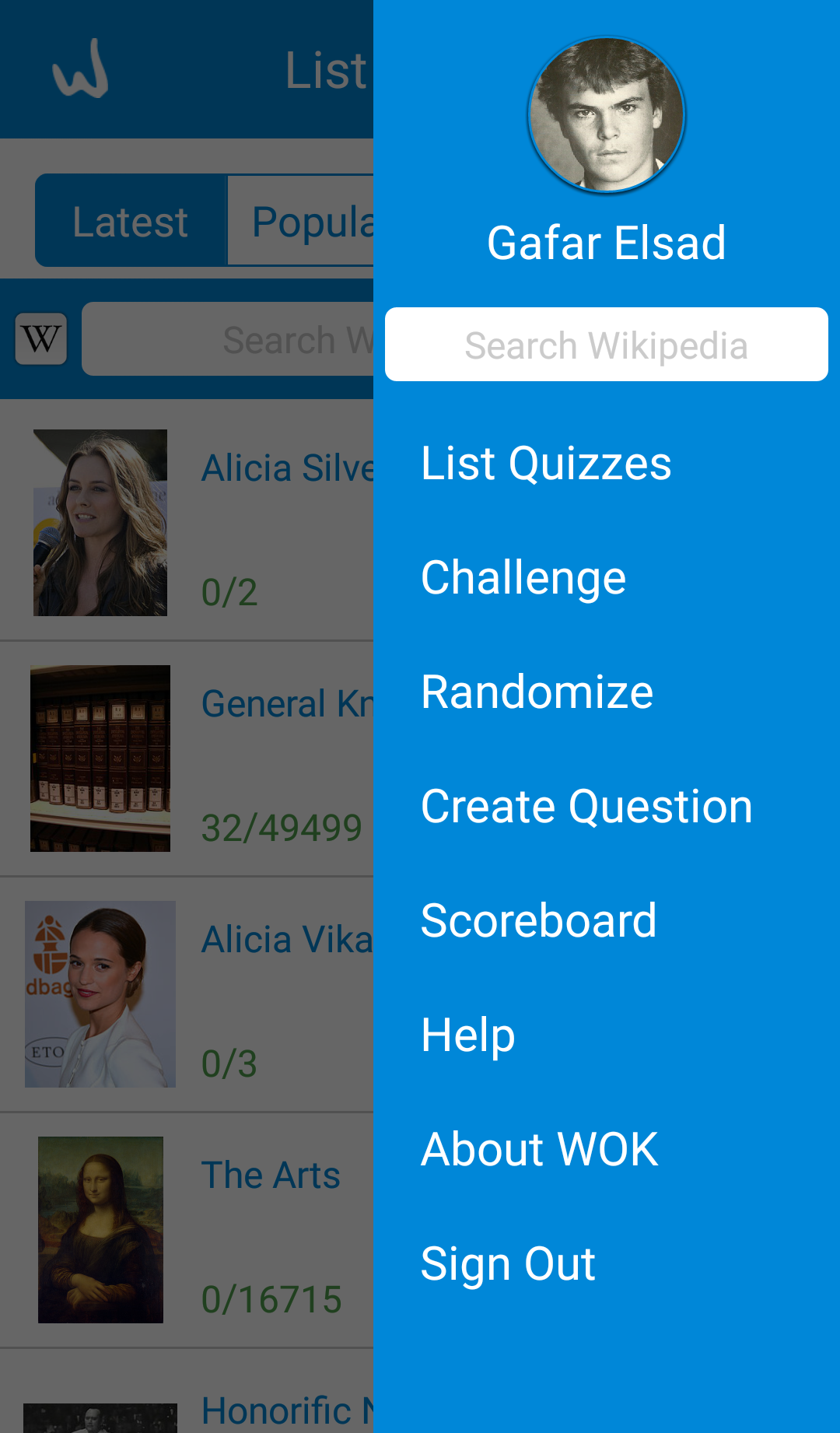Open the Alicia Vikander quiz
Image resolution: width=840 pixels, height=1433 pixels.
click(187, 994)
